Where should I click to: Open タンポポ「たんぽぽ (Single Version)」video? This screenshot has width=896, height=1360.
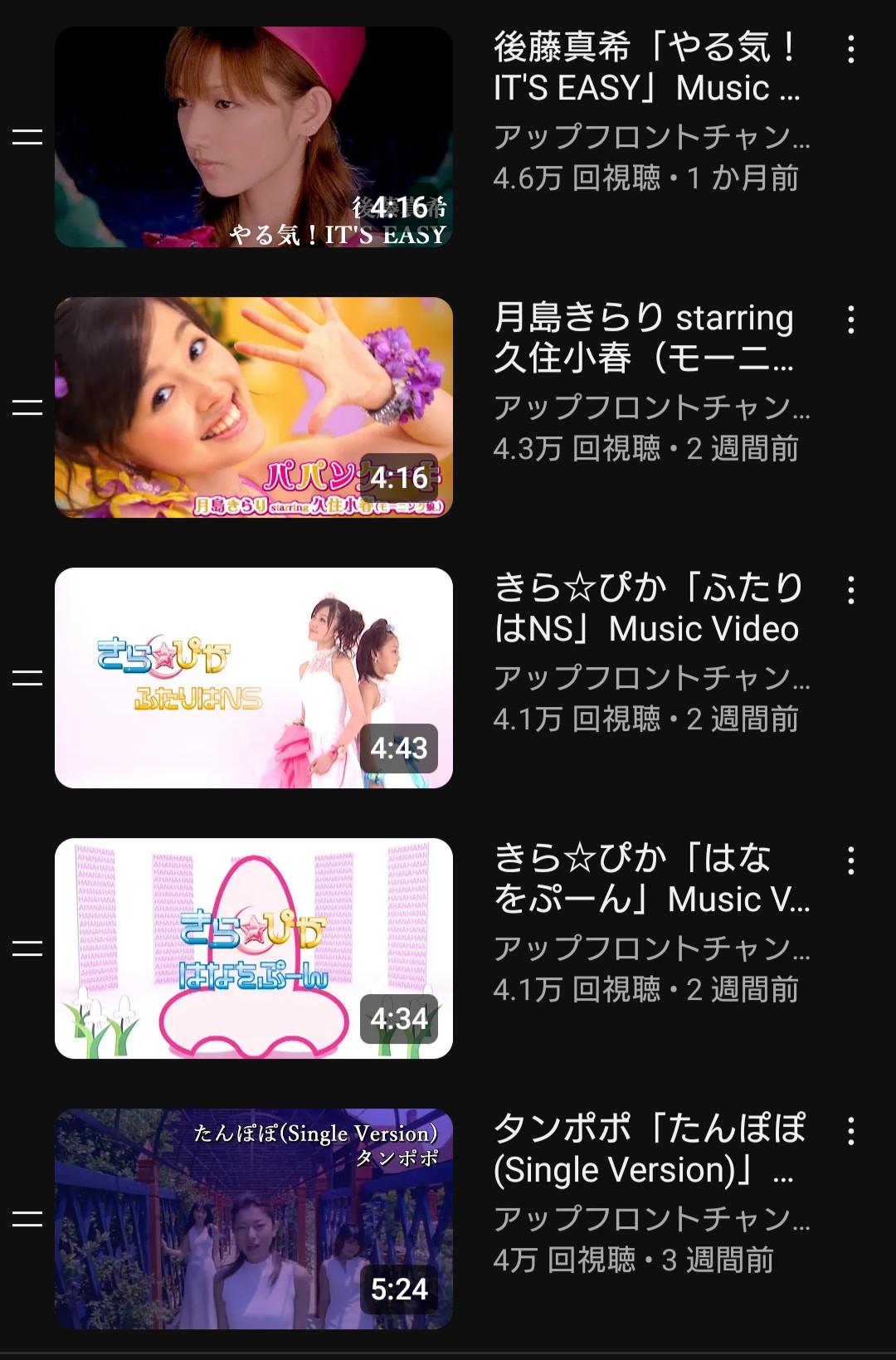click(x=253, y=1219)
